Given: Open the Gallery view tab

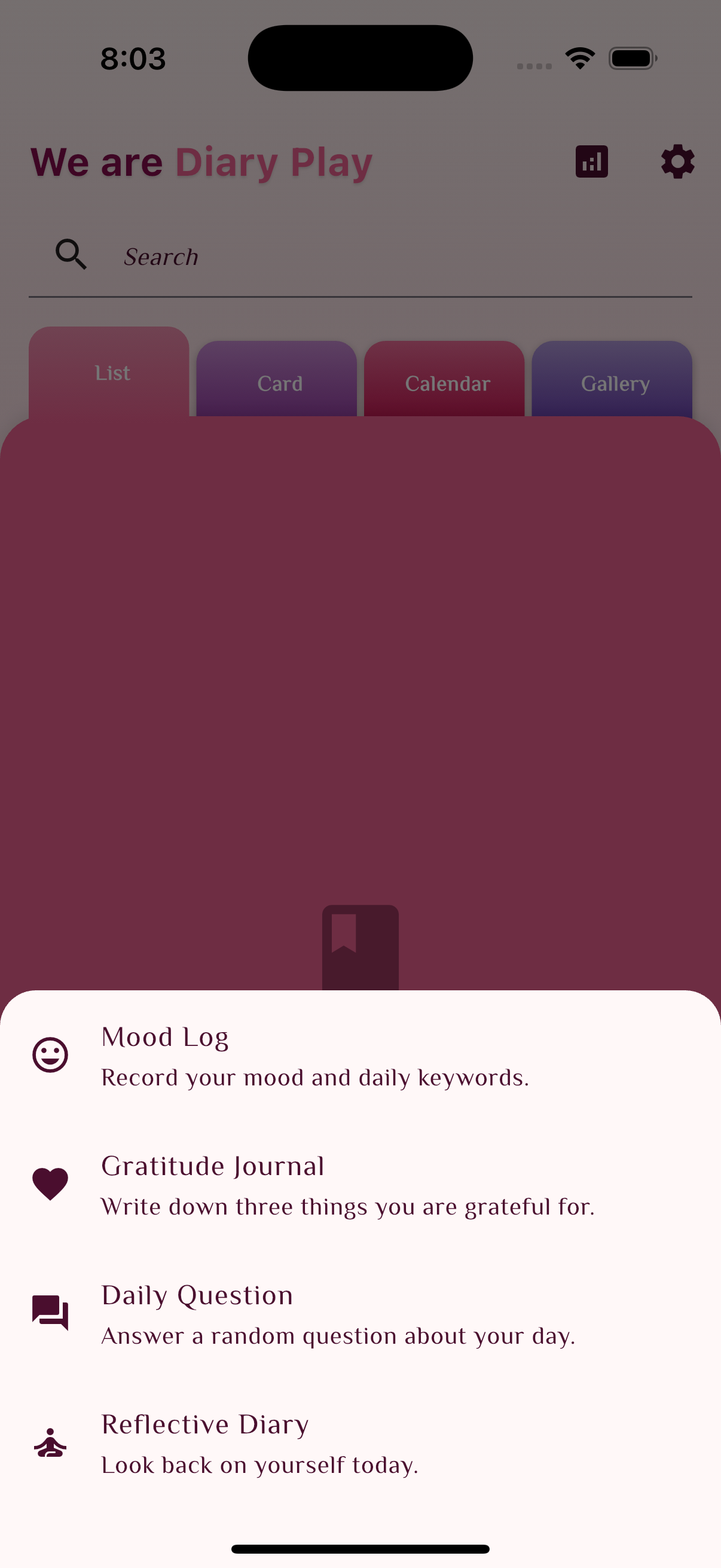Looking at the screenshot, I should [x=615, y=383].
